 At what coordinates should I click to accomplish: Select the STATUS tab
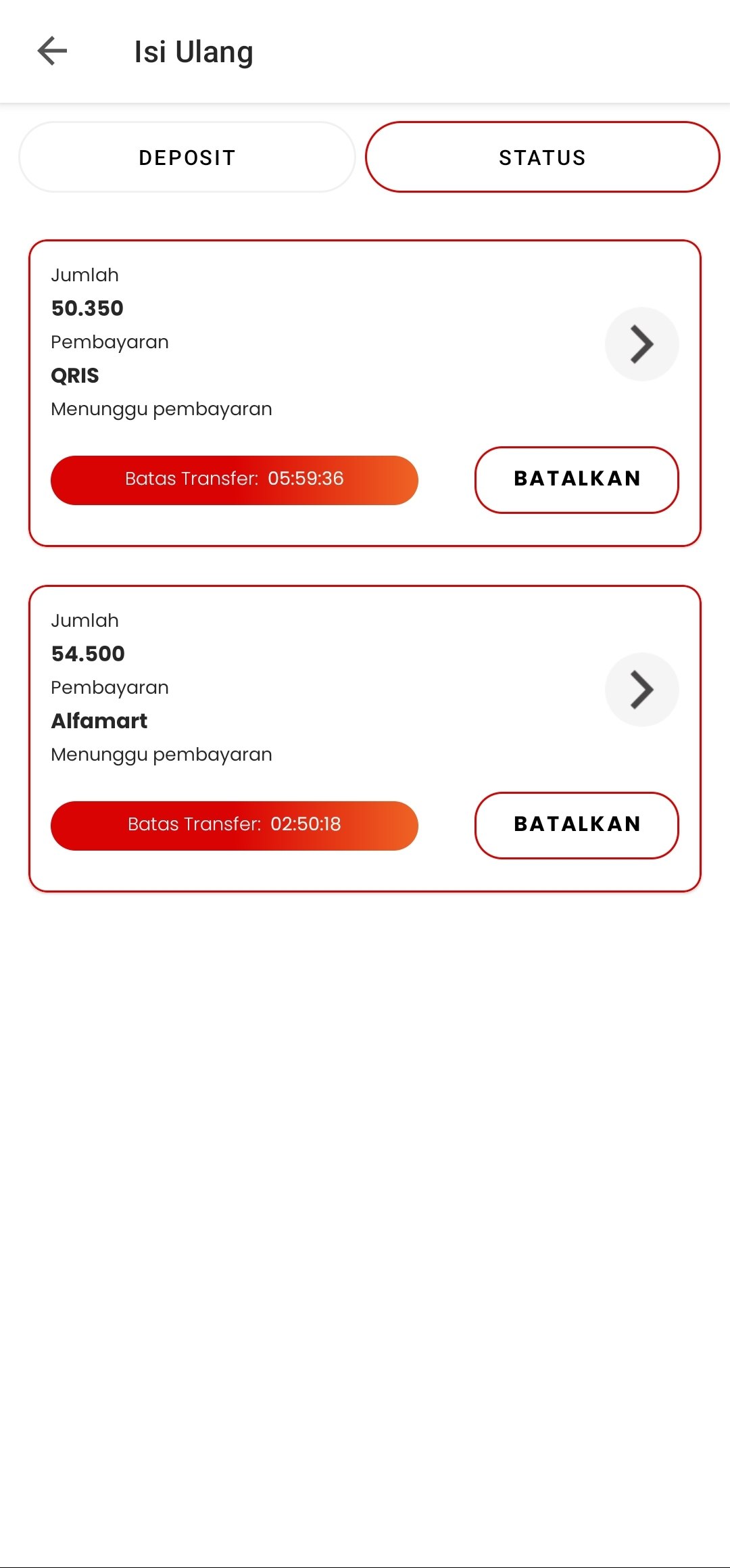(x=542, y=158)
